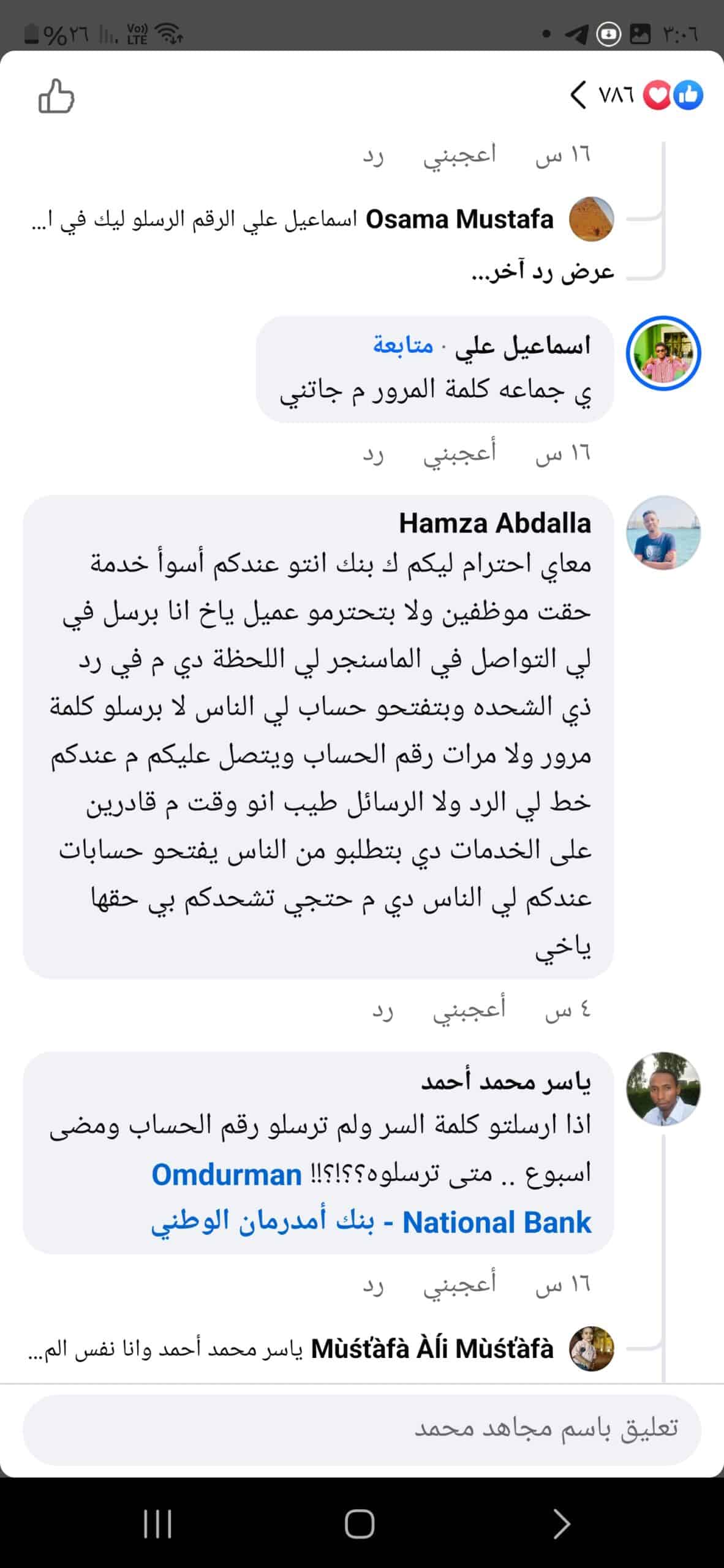Image resolution: width=724 pixels, height=1568 pixels.
Task: Like ياسر محمد أحمد's comment
Action: click(x=459, y=1283)
